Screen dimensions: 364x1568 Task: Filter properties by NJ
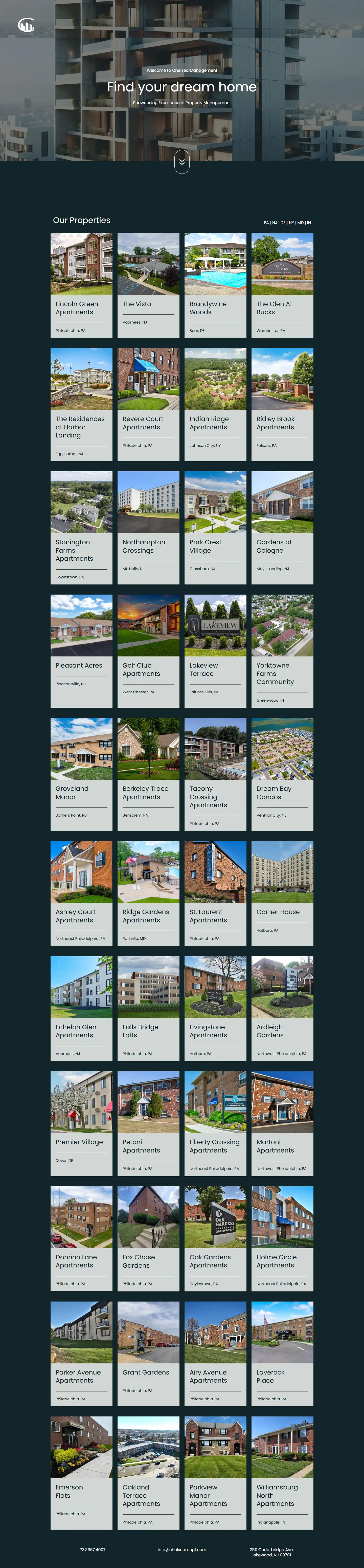(275, 223)
